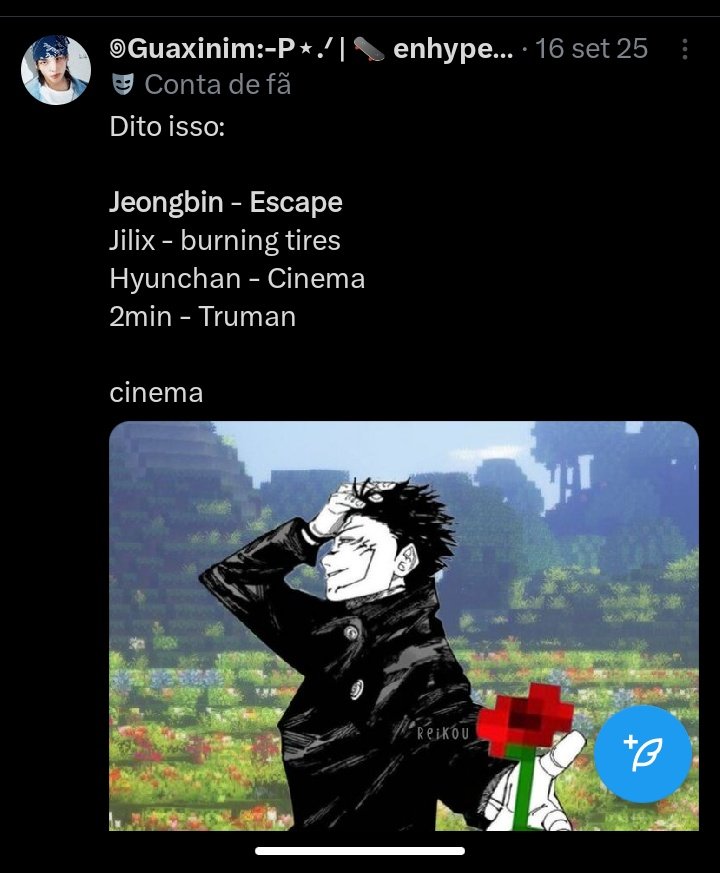Open Guaxinim's account name link

310,48
